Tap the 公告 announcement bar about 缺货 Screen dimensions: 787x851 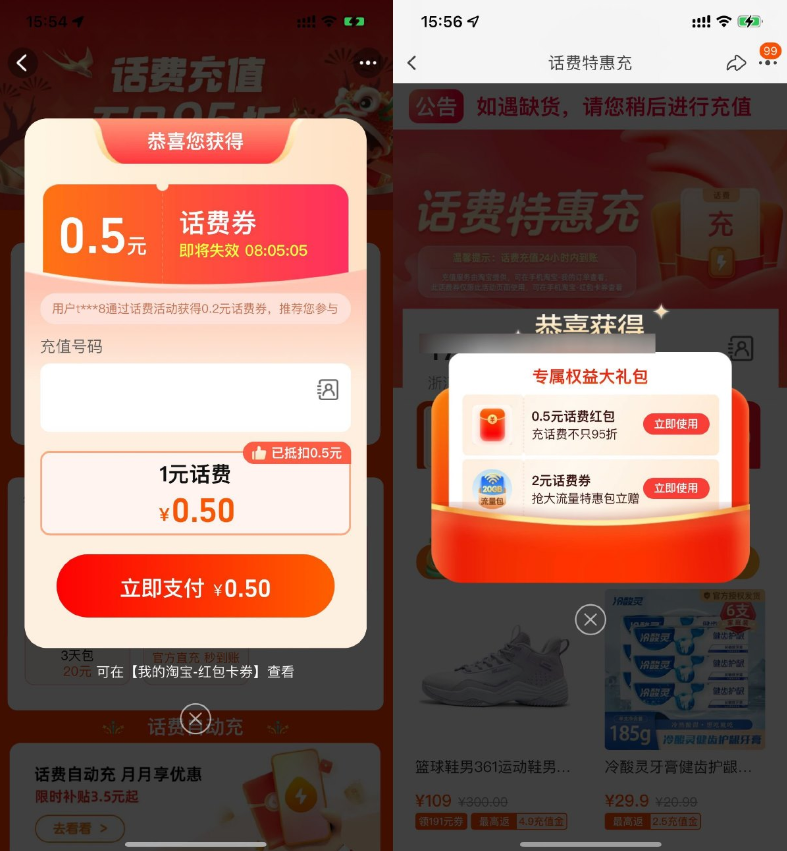click(590, 107)
